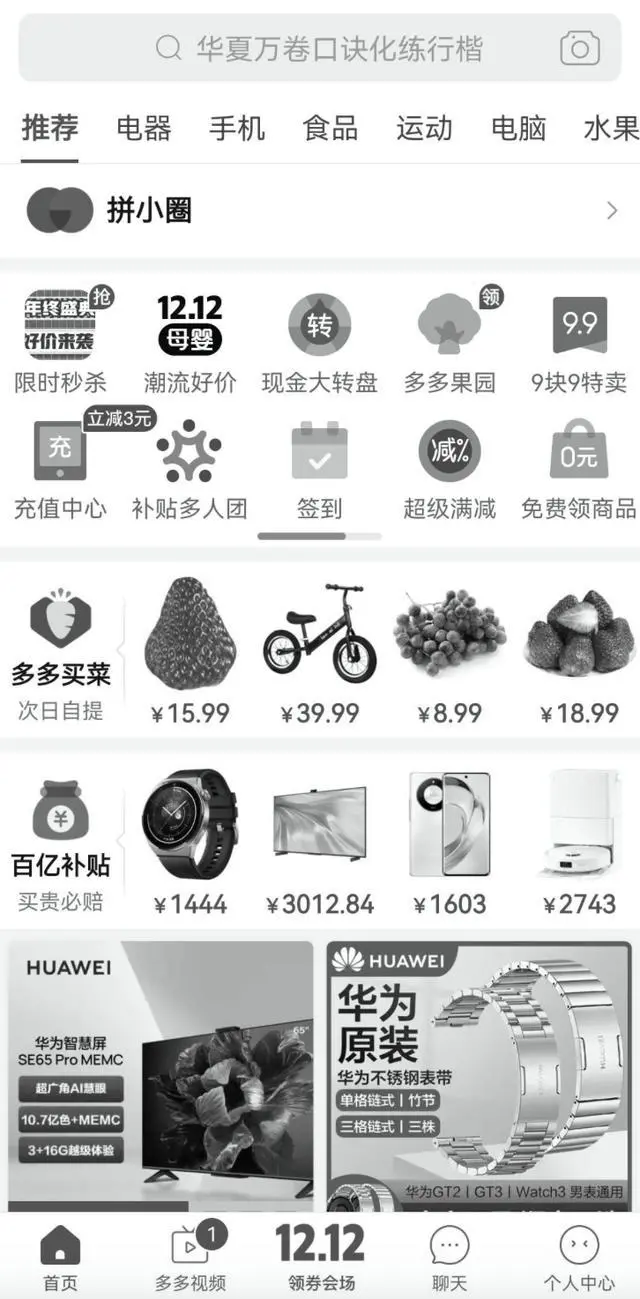Screen dimensions: 640x1299
Task: Switch to 多多视频 tab
Action: [190, 1256]
